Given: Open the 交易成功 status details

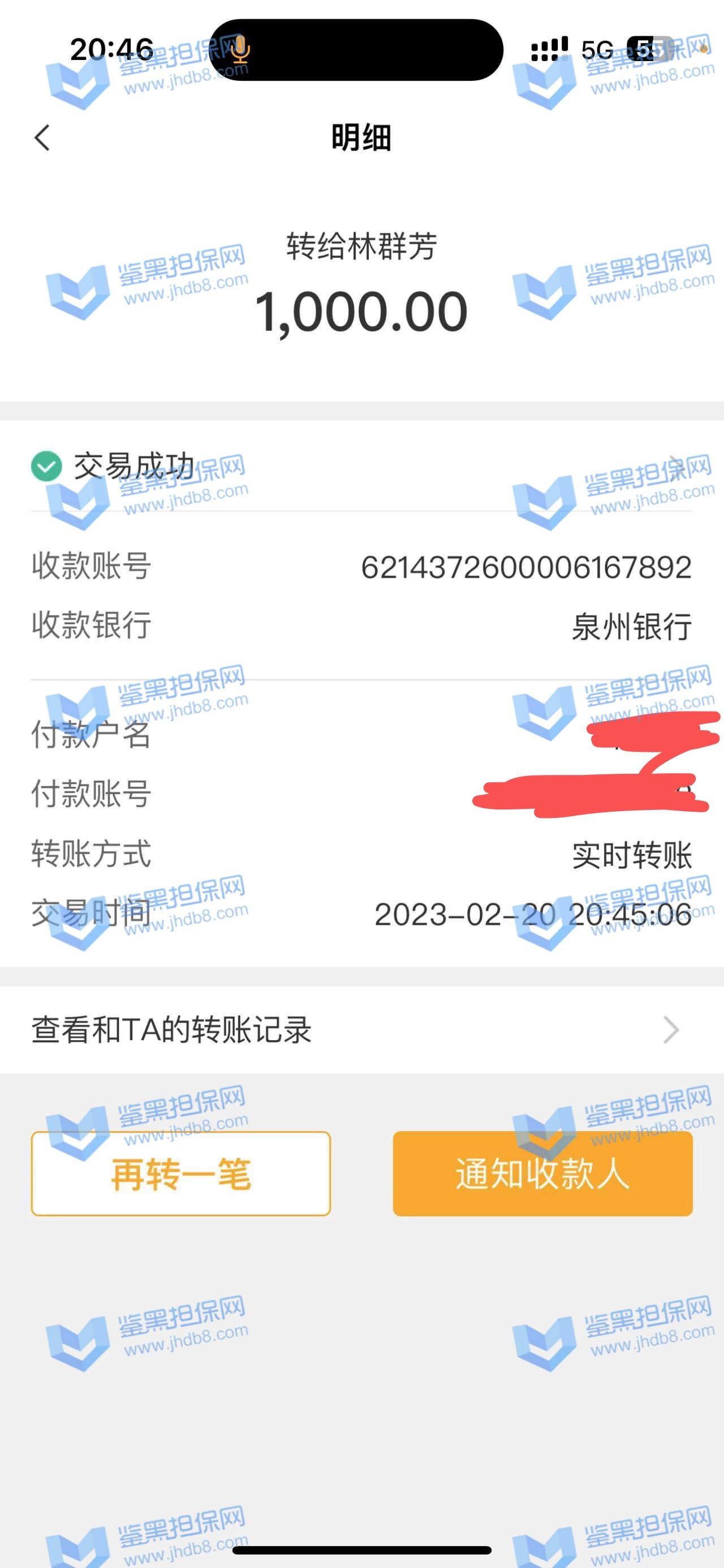Looking at the screenshot, I should (x=360, y=467).
